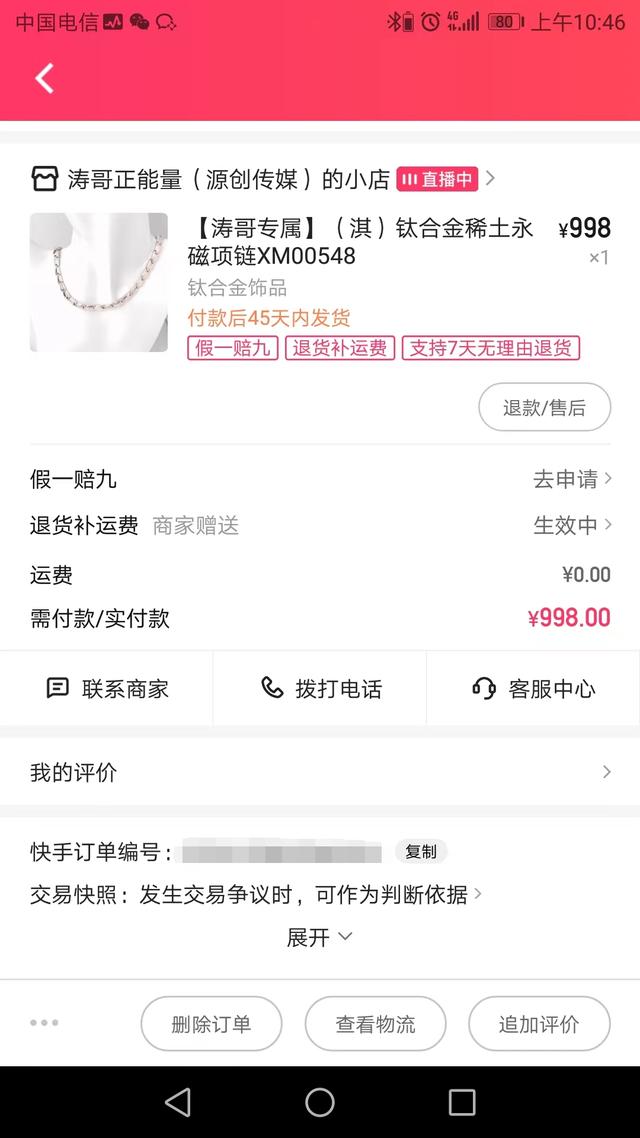
Task: Open the titanium necklace product image
Action: pyautogui.click(x=99, y=282)
